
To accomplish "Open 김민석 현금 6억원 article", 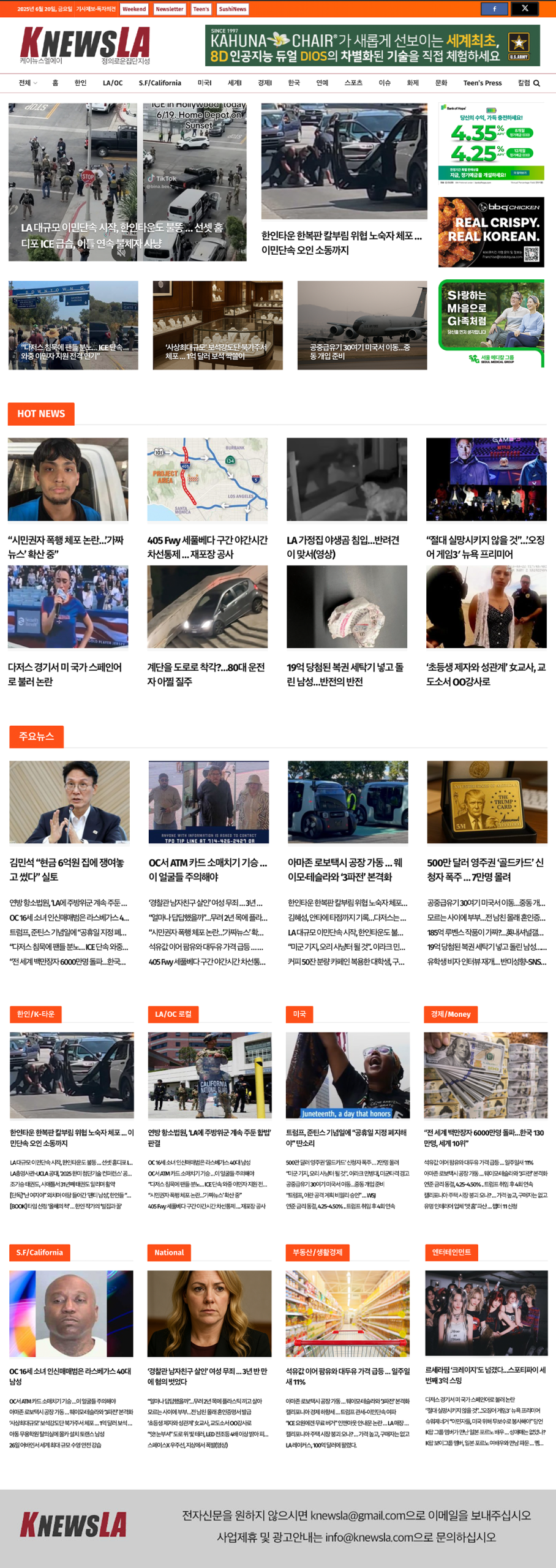I will [69, 869].
